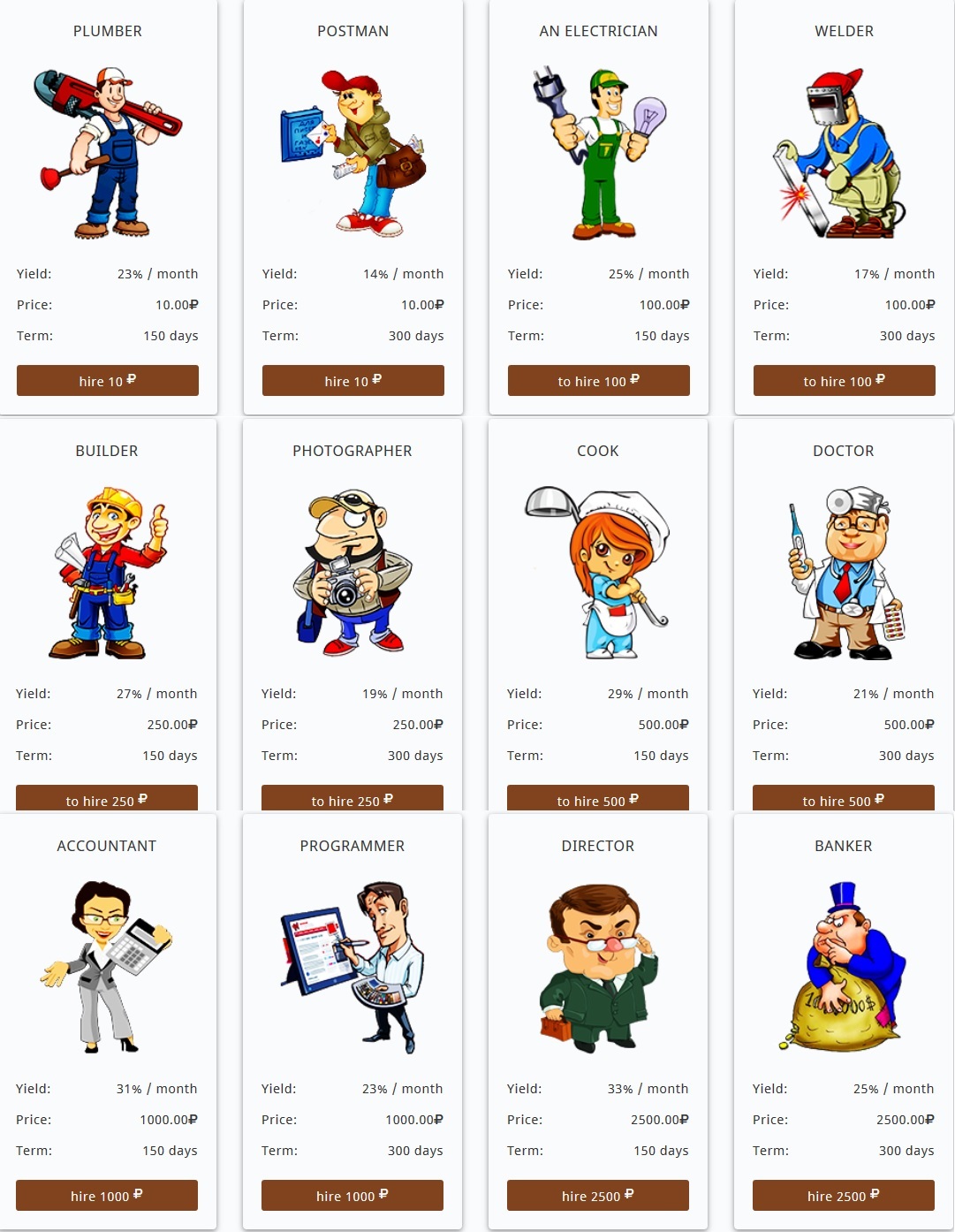Hire the Programmer for 1000 rubles

(x=352, y=1196)
